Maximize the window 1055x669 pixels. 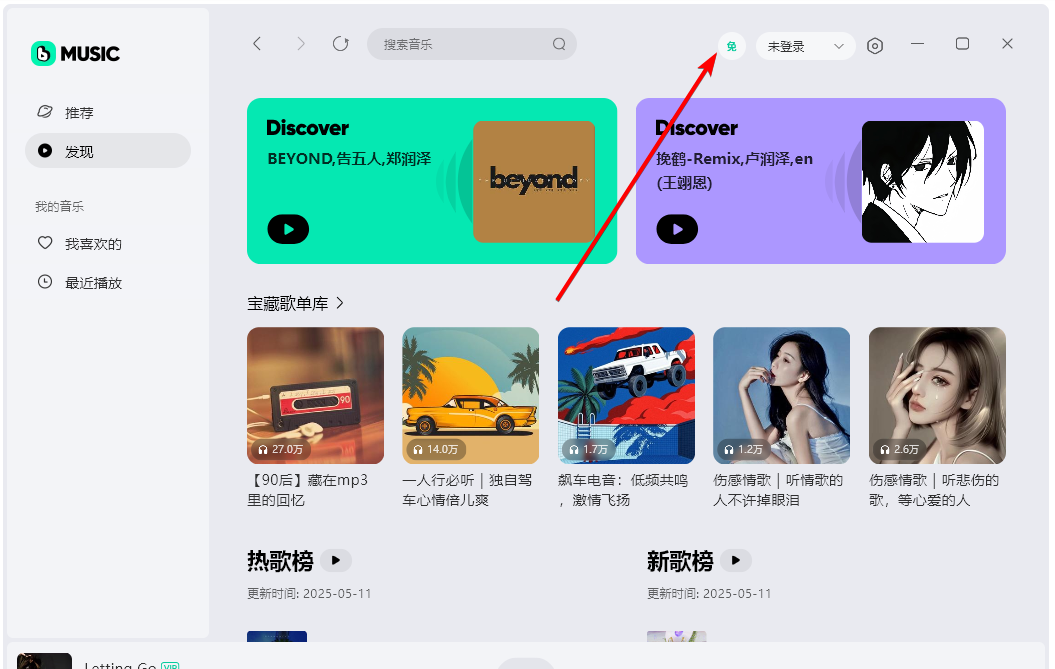coord(962,44)
